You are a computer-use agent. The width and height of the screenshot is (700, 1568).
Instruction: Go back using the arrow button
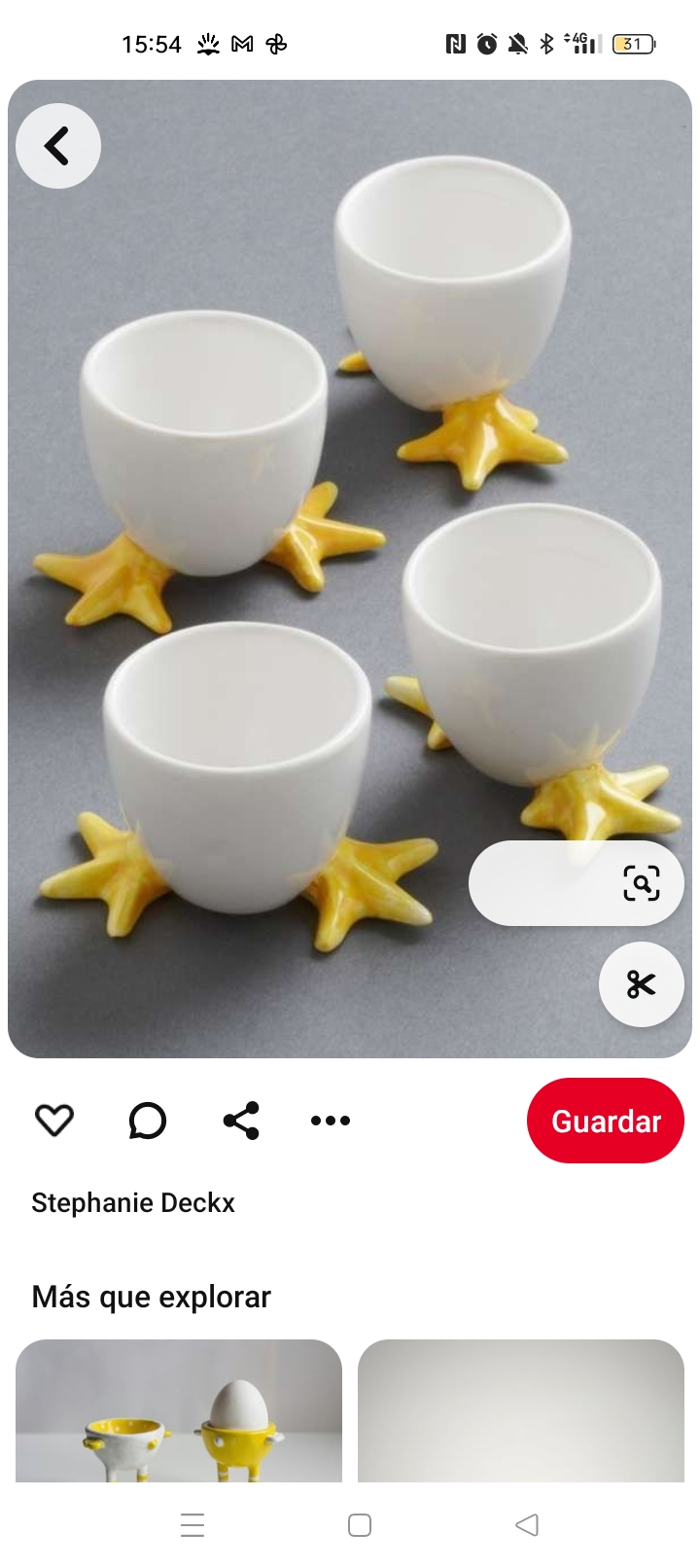[x=58, y=146]
